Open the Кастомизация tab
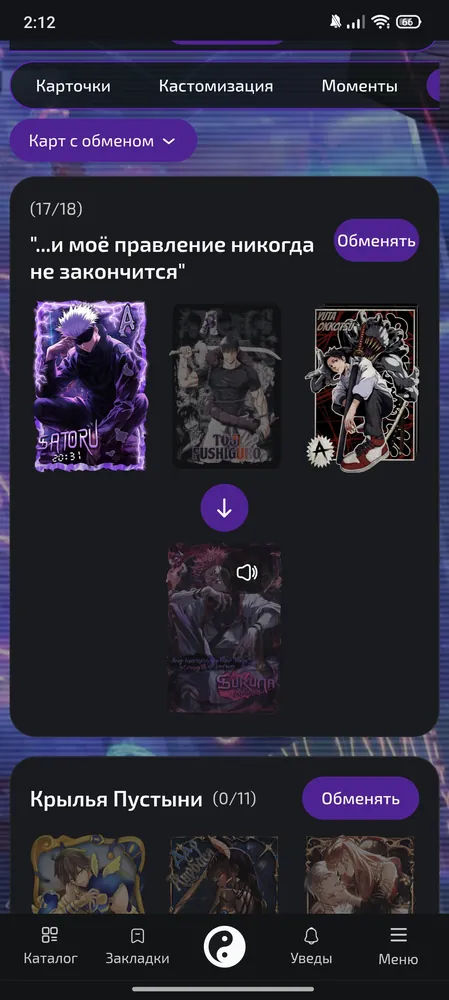Image resolution: width=449 pixels, height=1000 pixels. pyautogui.click(x=216, y=86)
